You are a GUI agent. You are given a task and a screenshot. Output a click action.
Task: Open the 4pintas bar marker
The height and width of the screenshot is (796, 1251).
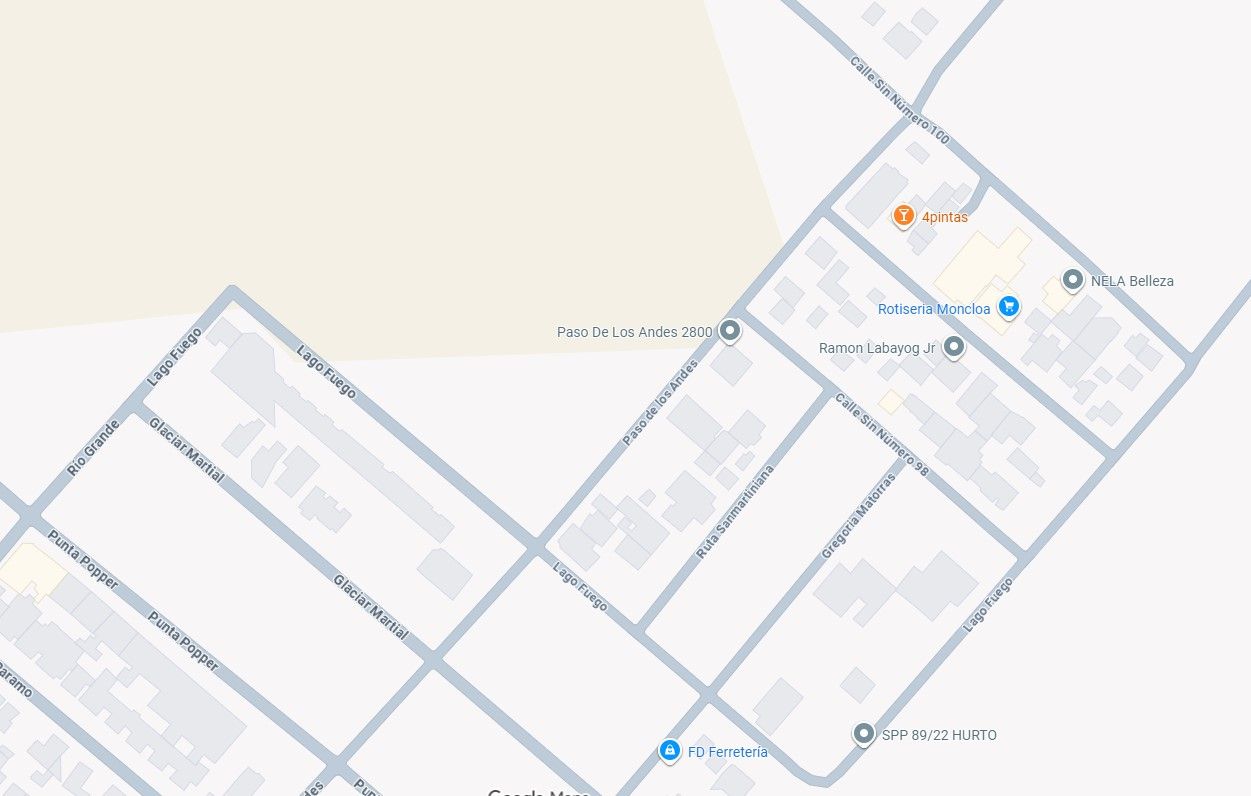click(903, 215)
